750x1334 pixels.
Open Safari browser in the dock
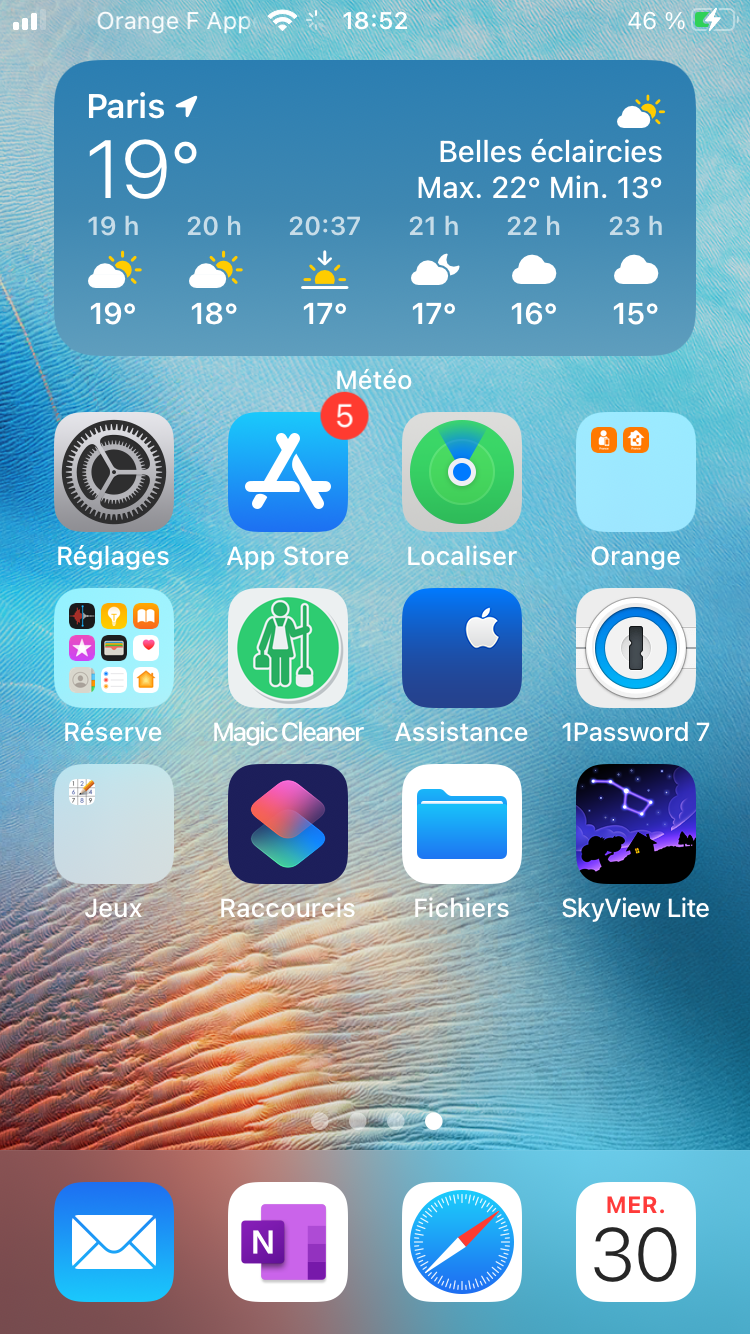[462, 1242]
